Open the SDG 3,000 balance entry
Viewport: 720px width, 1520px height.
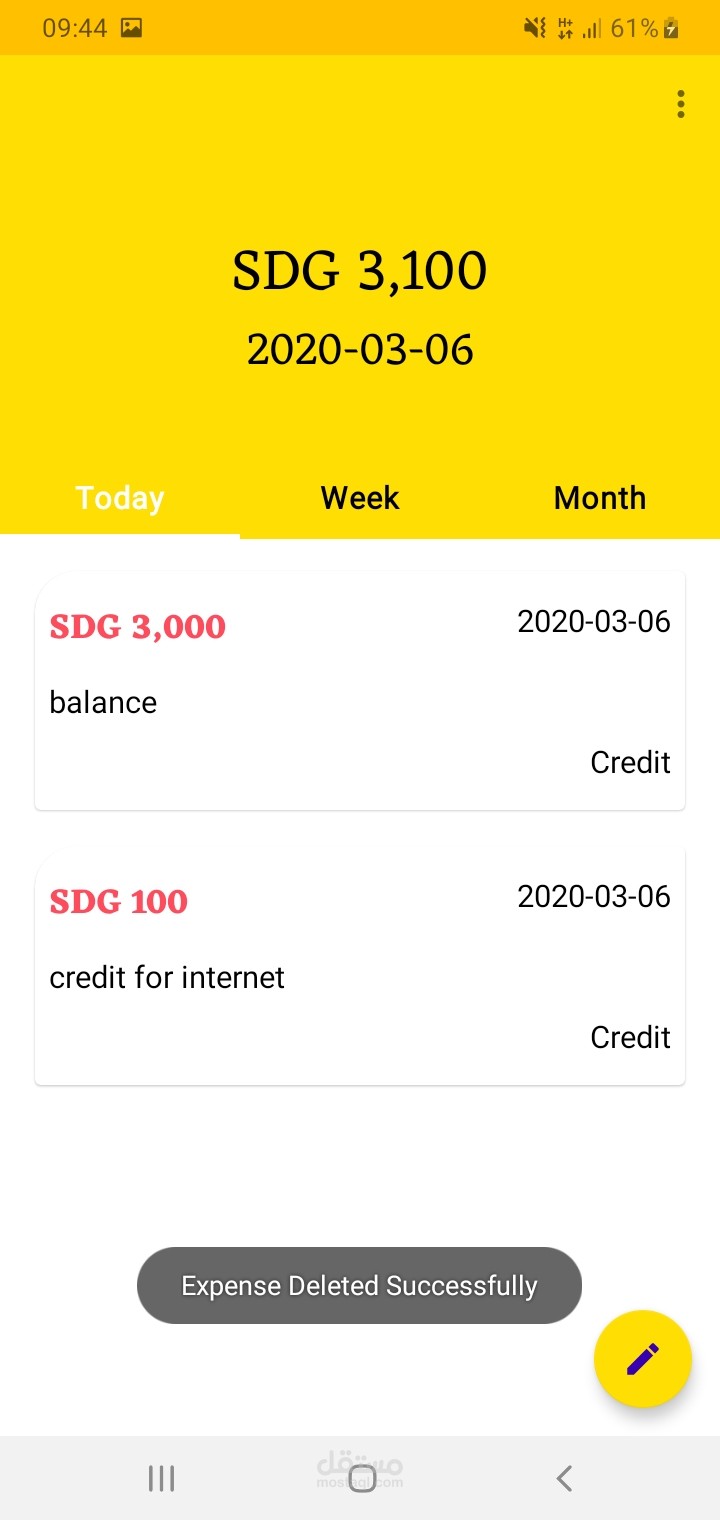point(360,691)
